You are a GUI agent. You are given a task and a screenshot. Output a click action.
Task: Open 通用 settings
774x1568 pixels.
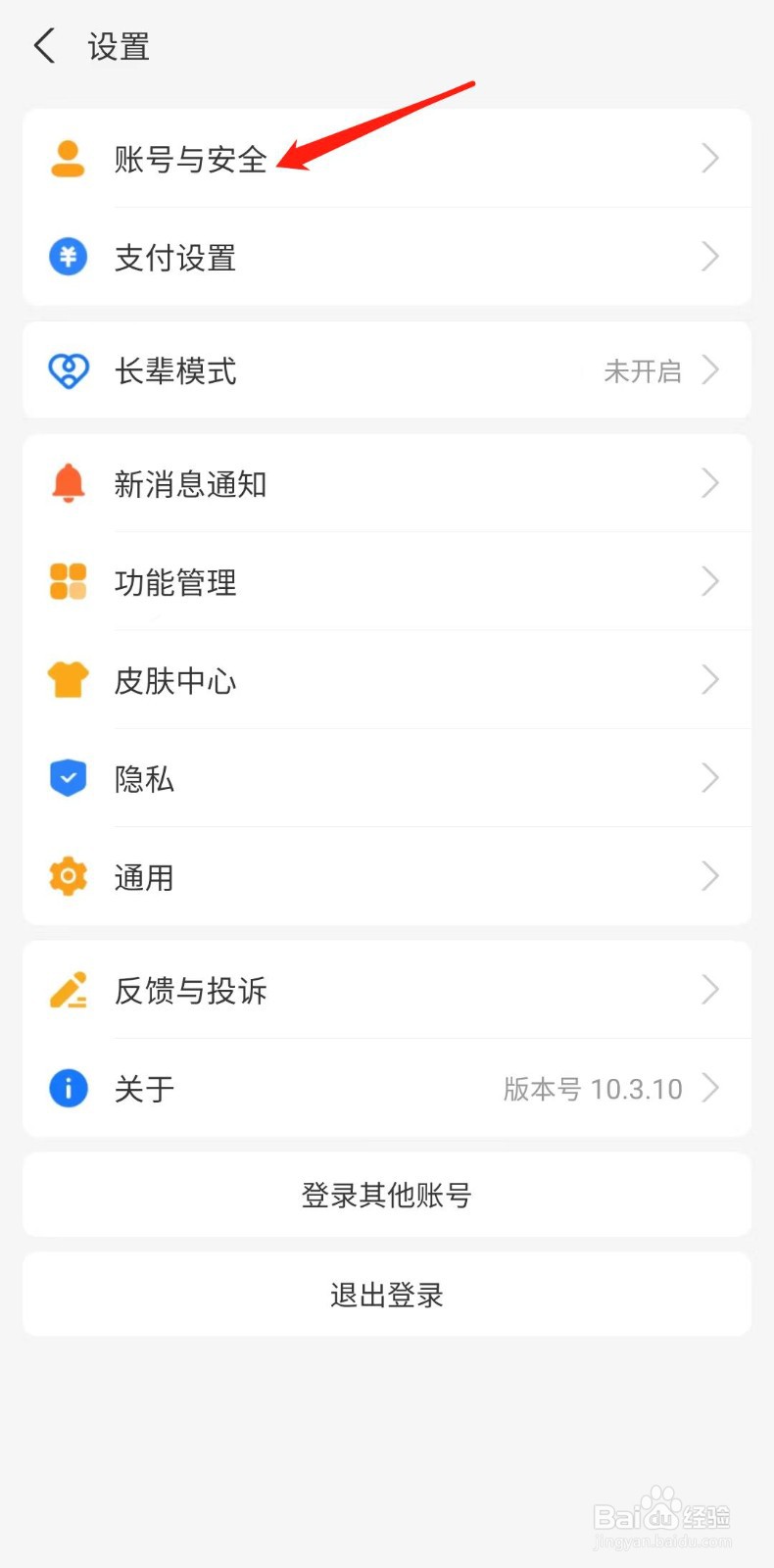point(387,876)
